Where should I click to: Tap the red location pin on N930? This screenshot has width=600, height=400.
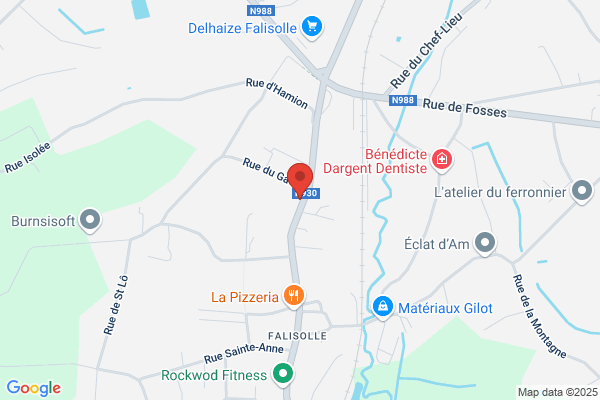click(300, 181)
